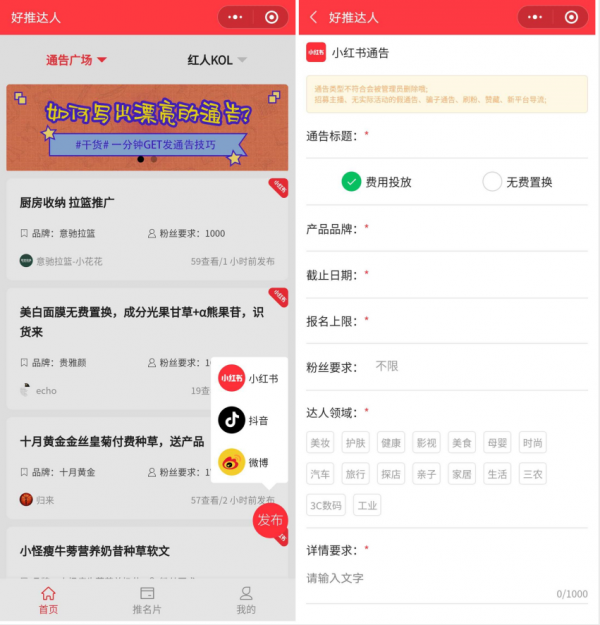The width and height of the screenshot is (600, 625).
Task: Go back from the 小红书通告 form
Action: click(x=314, y=17)
